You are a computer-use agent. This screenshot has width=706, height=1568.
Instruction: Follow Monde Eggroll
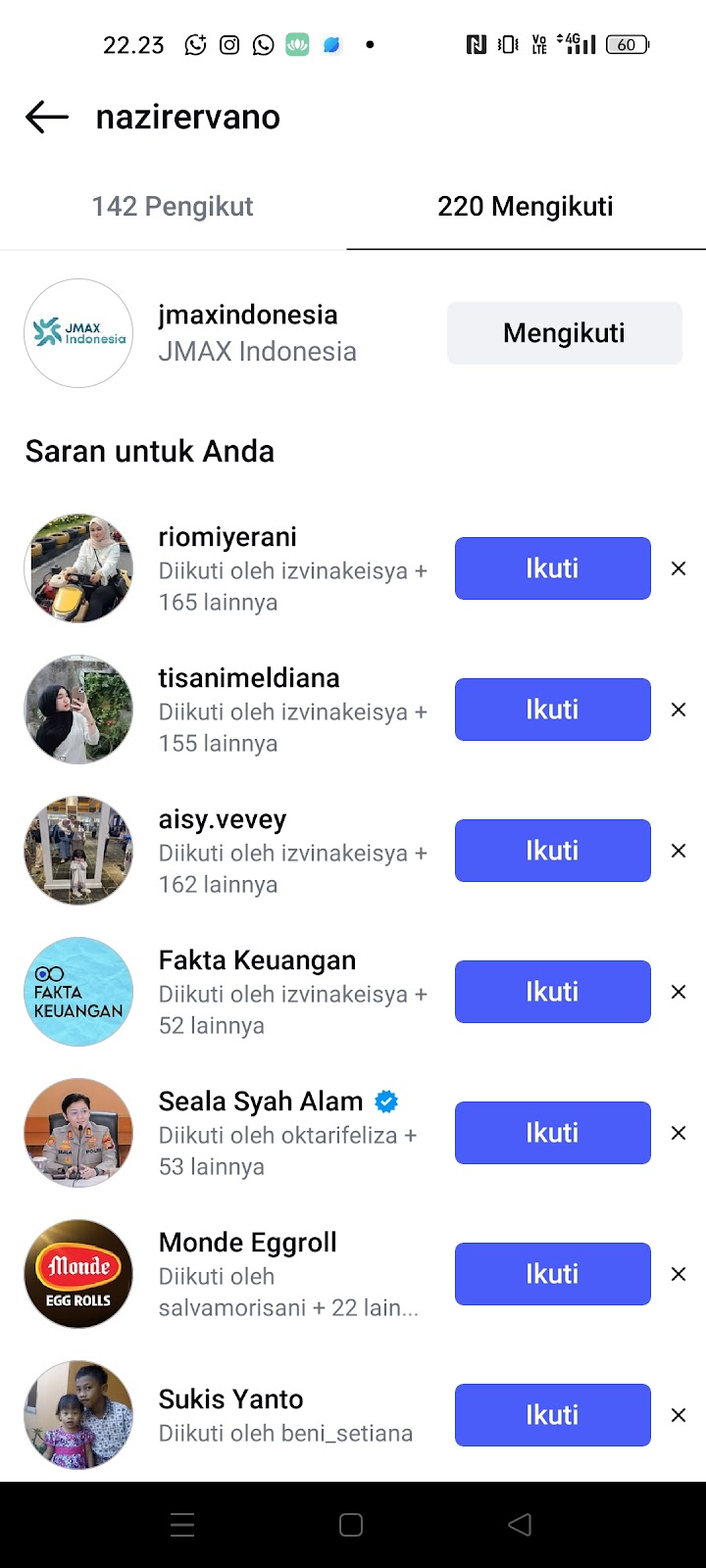click(x=552, y=1274)
